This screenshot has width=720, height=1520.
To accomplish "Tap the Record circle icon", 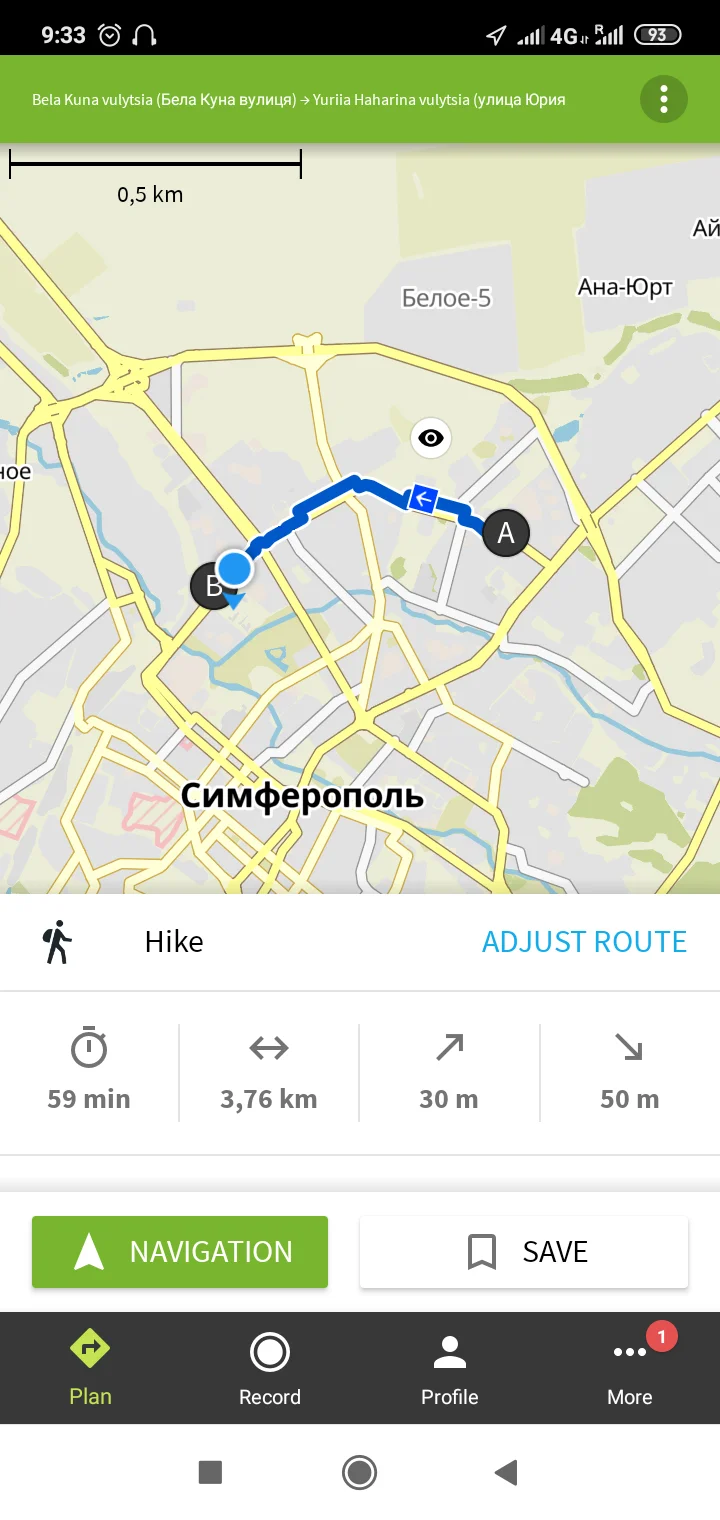I will (x=269, y=1352).
